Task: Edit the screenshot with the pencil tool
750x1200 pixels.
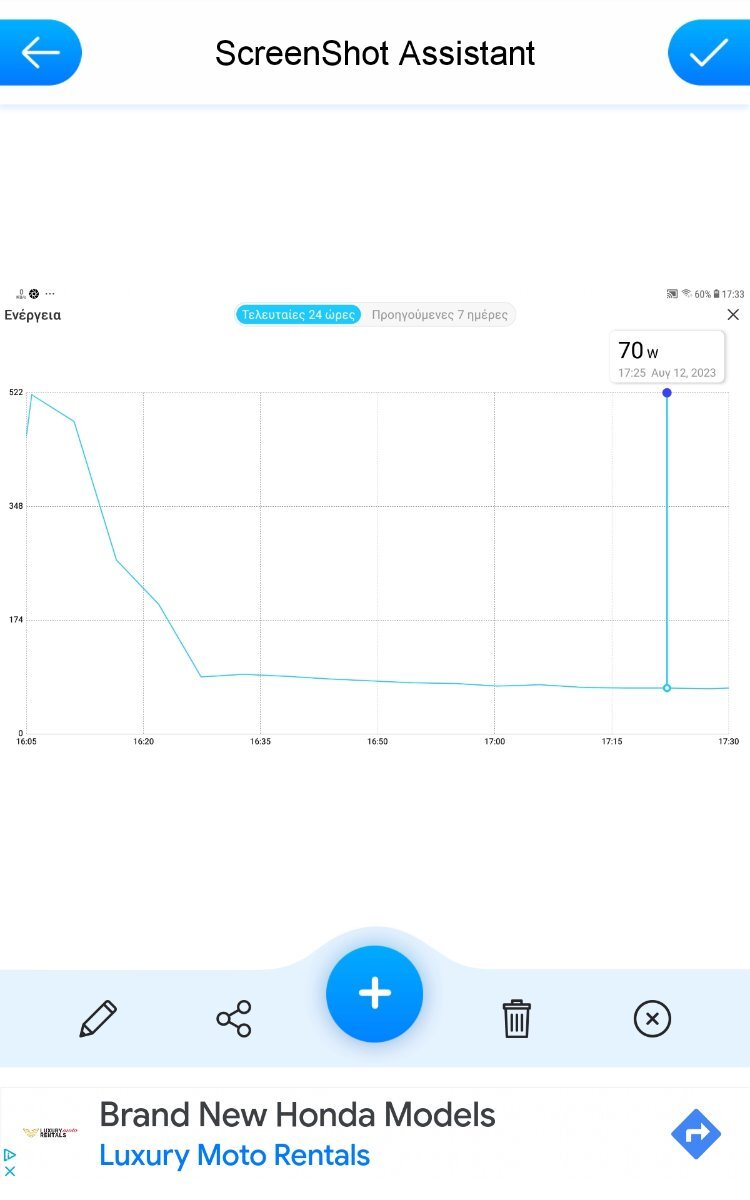Action: (98, 1019)
